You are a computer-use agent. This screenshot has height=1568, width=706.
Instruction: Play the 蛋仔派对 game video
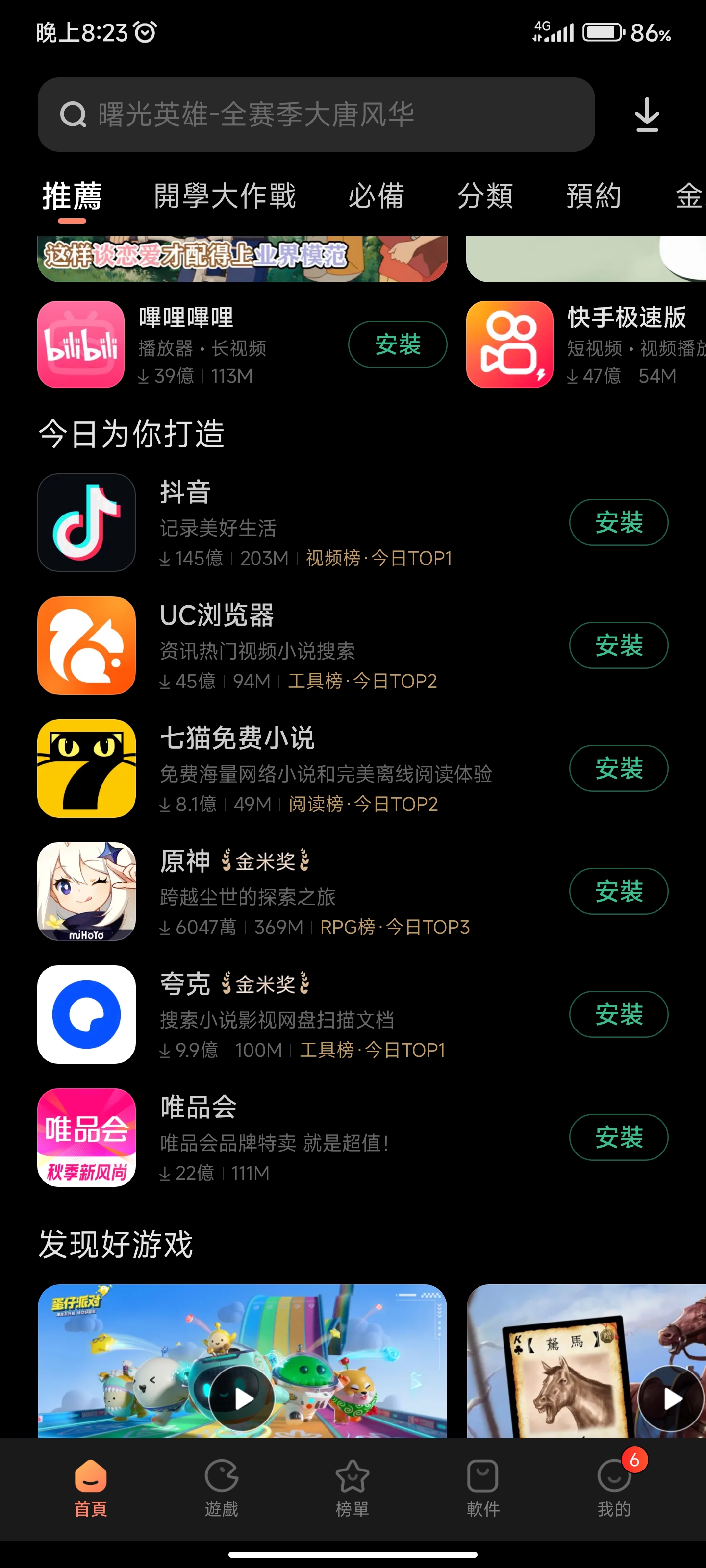point(242,1399)
